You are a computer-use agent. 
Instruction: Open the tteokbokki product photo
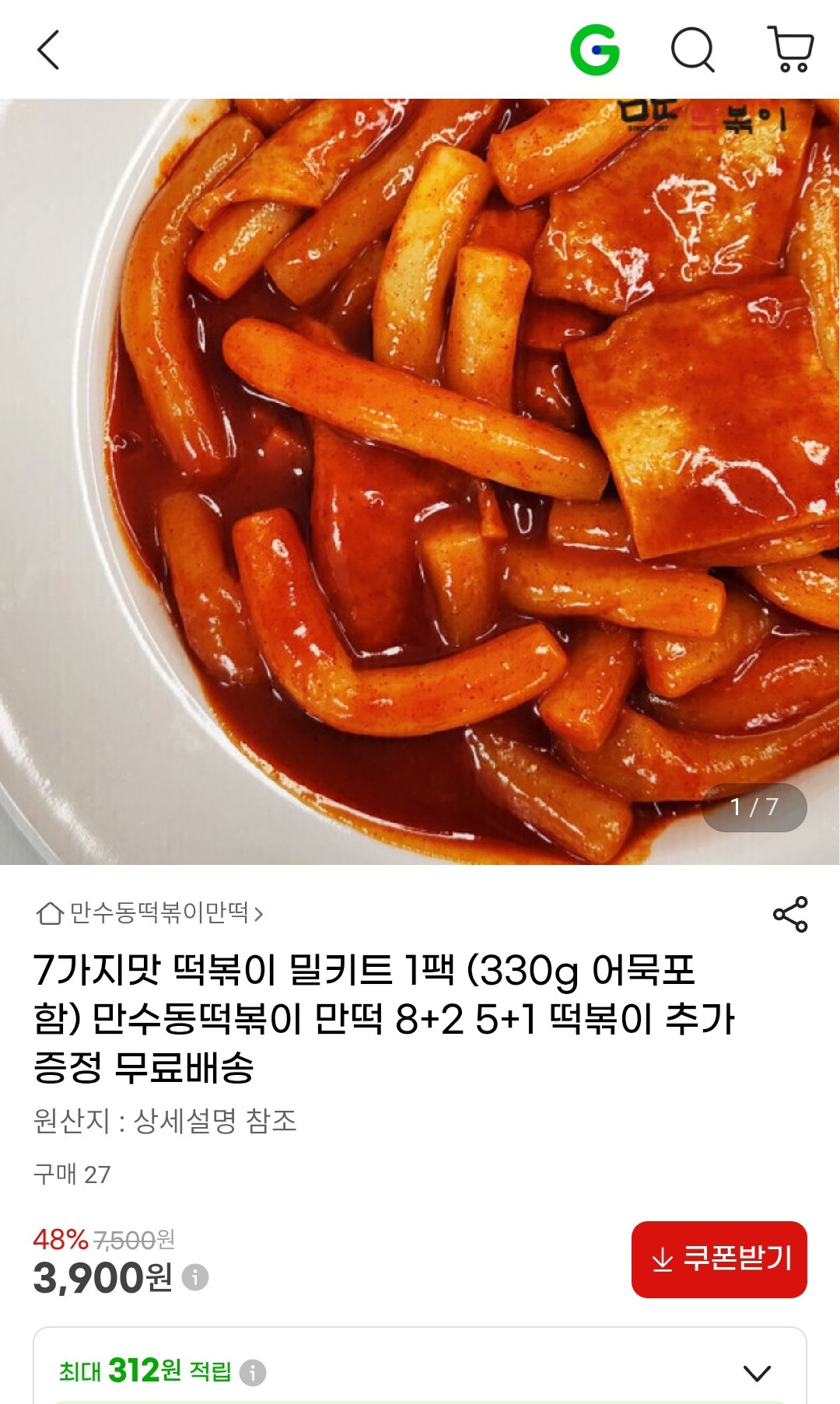click(x=420, y=481)
